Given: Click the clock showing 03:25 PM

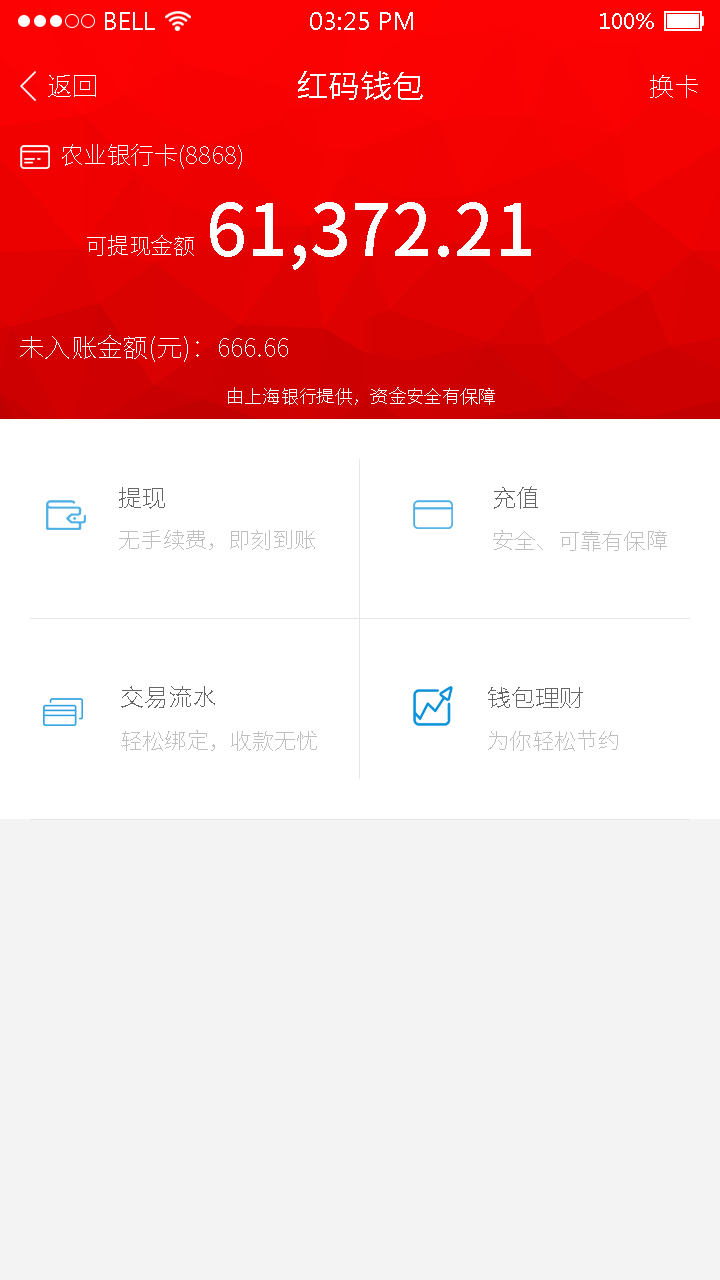Looking at the screenshot, I should (363, 20).
